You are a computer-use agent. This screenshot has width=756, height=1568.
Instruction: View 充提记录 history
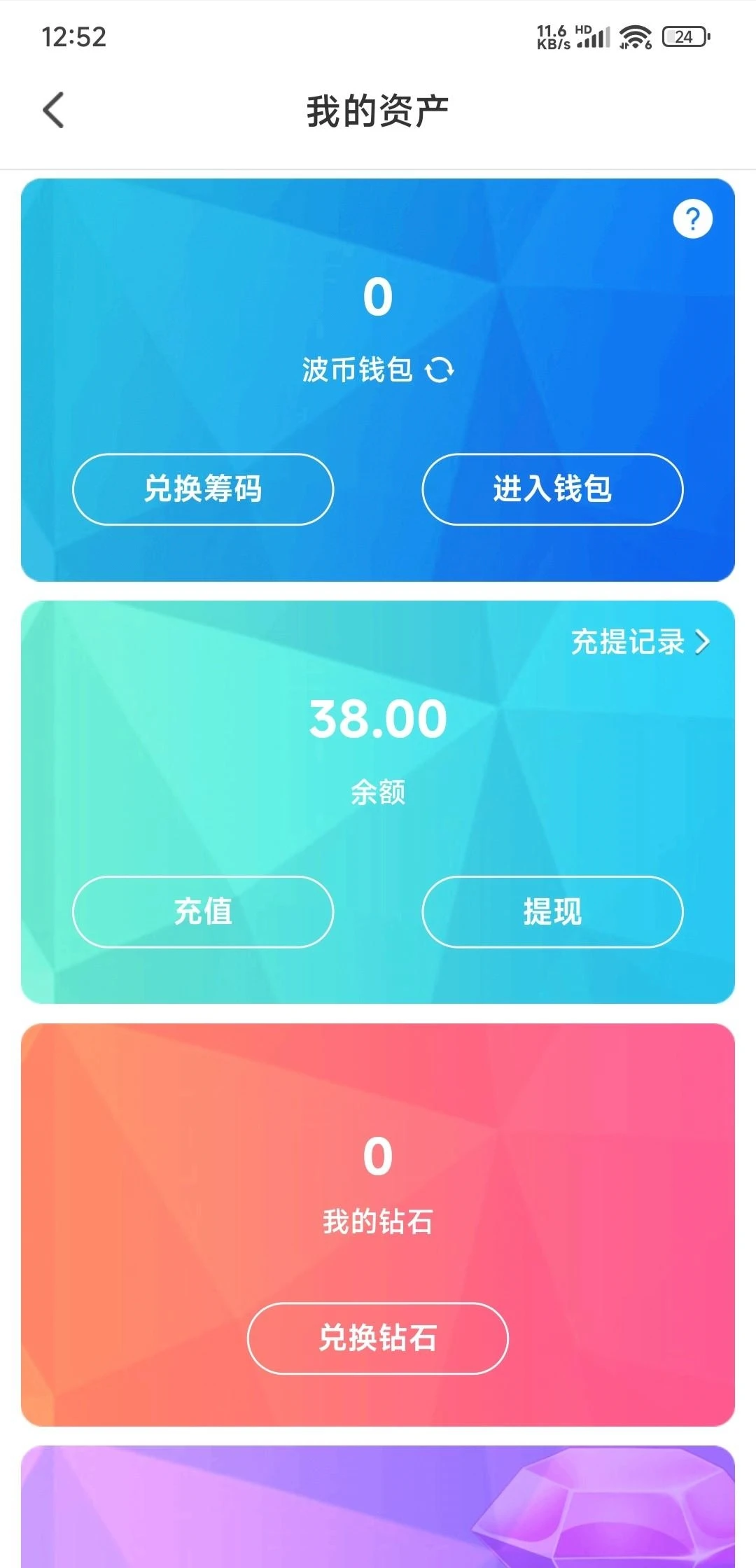(640, 641)
